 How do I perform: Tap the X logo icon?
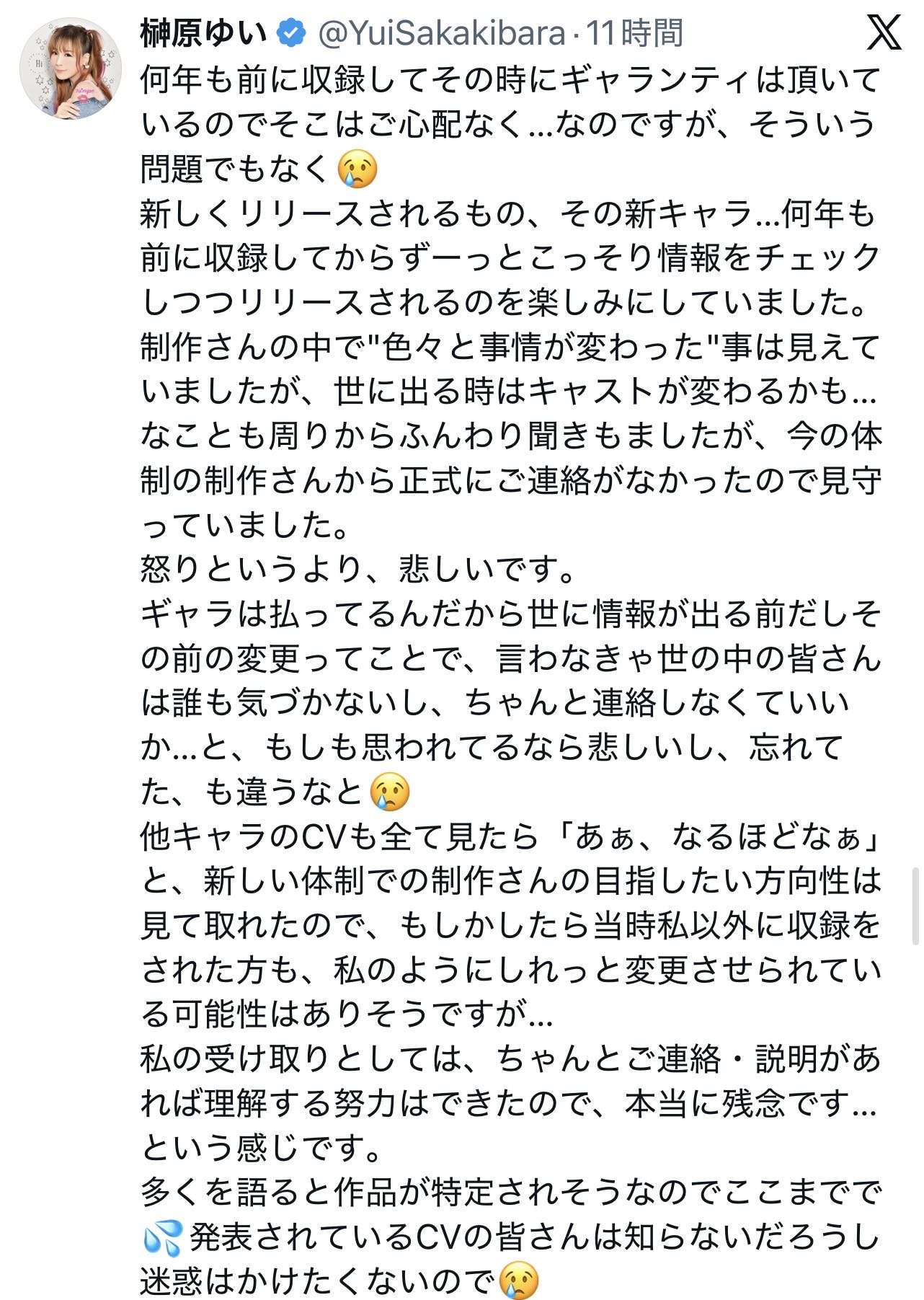tap(884, 32)
